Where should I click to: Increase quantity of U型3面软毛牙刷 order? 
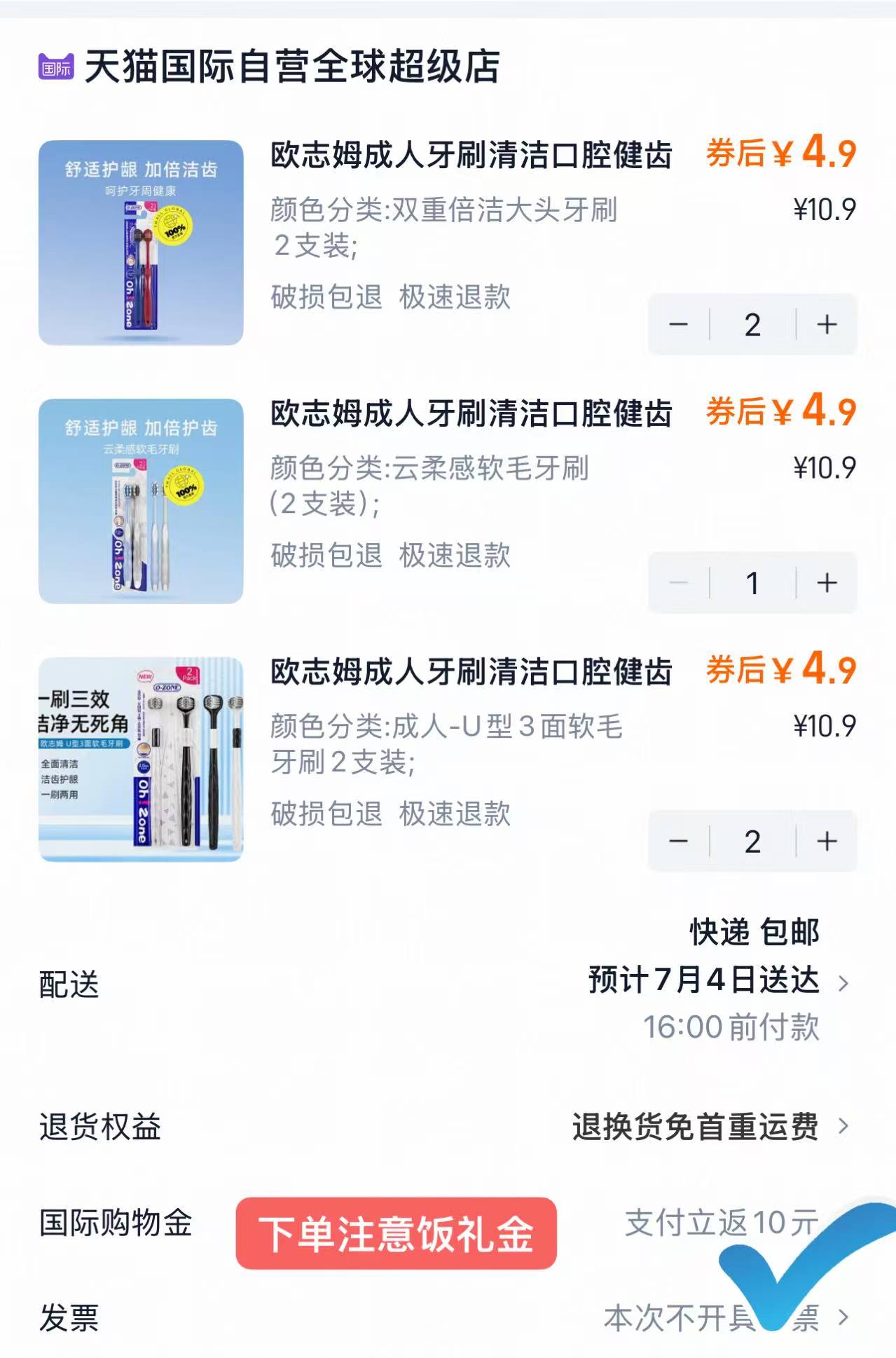827,842
